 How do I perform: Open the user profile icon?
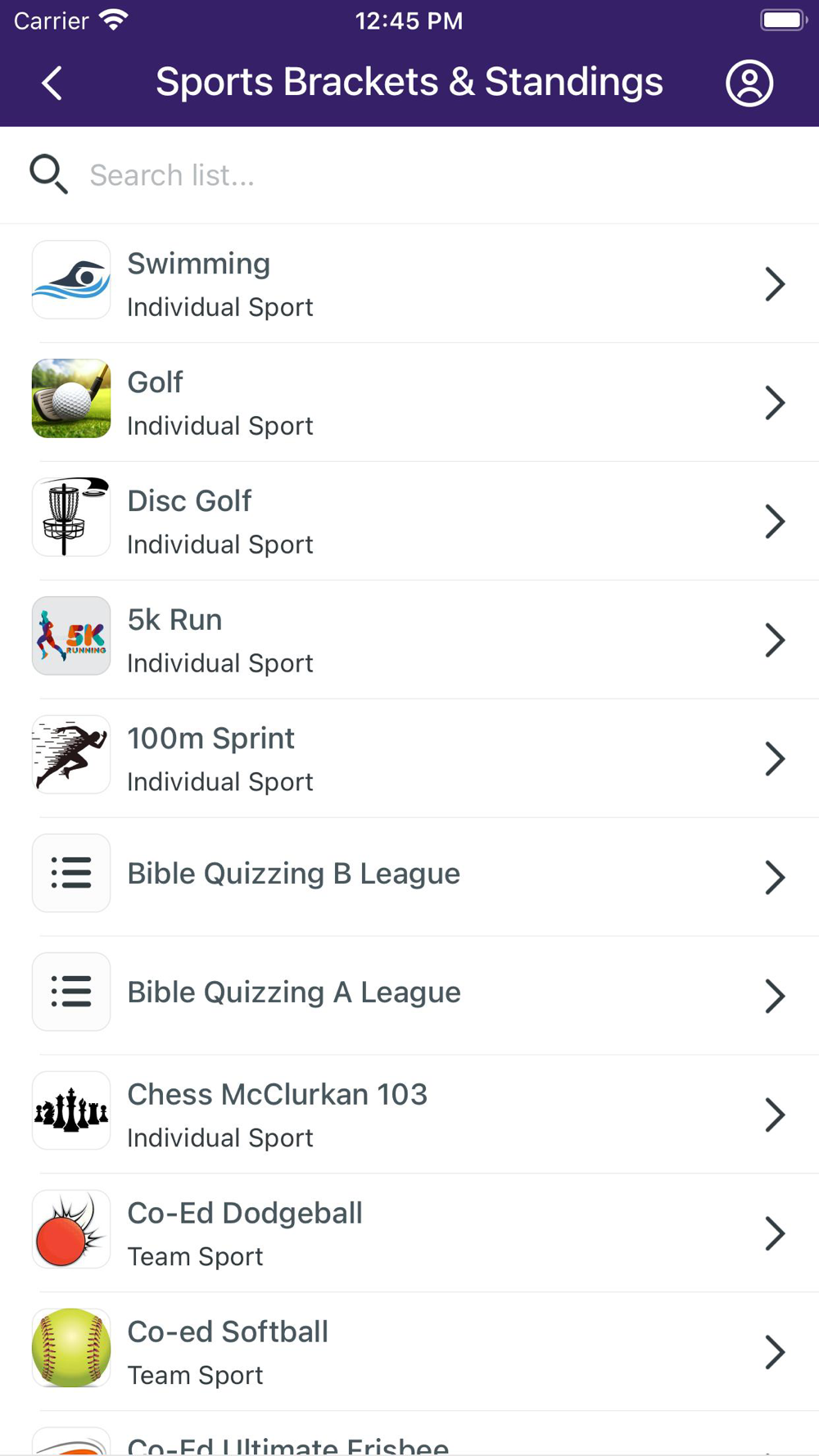click(x=749, y=83)
